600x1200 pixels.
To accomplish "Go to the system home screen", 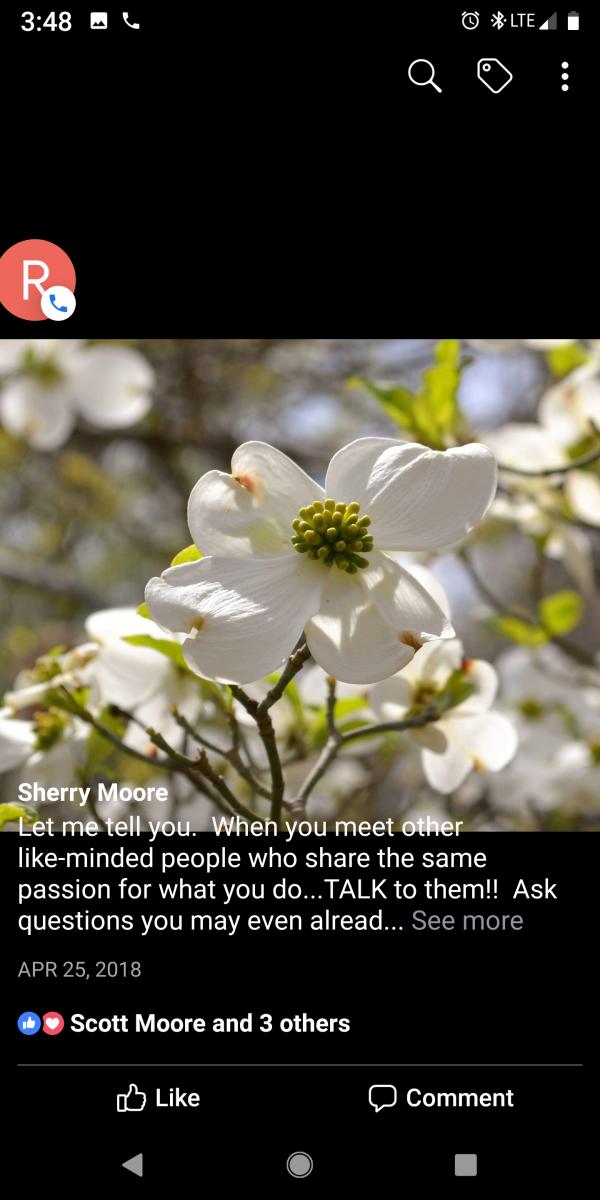I will pyautogui.click(x=299, y=1164).
